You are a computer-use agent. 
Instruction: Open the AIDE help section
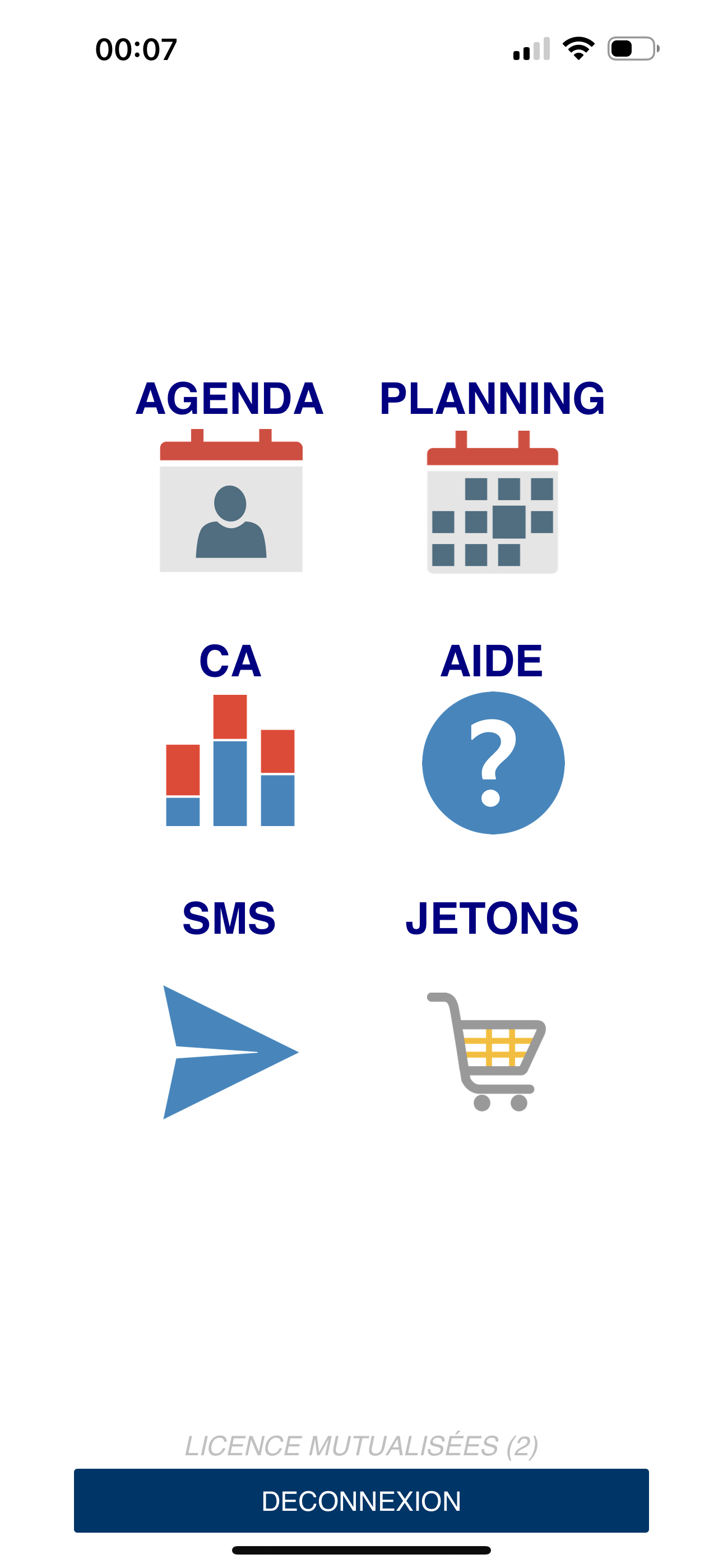(493, 762)
